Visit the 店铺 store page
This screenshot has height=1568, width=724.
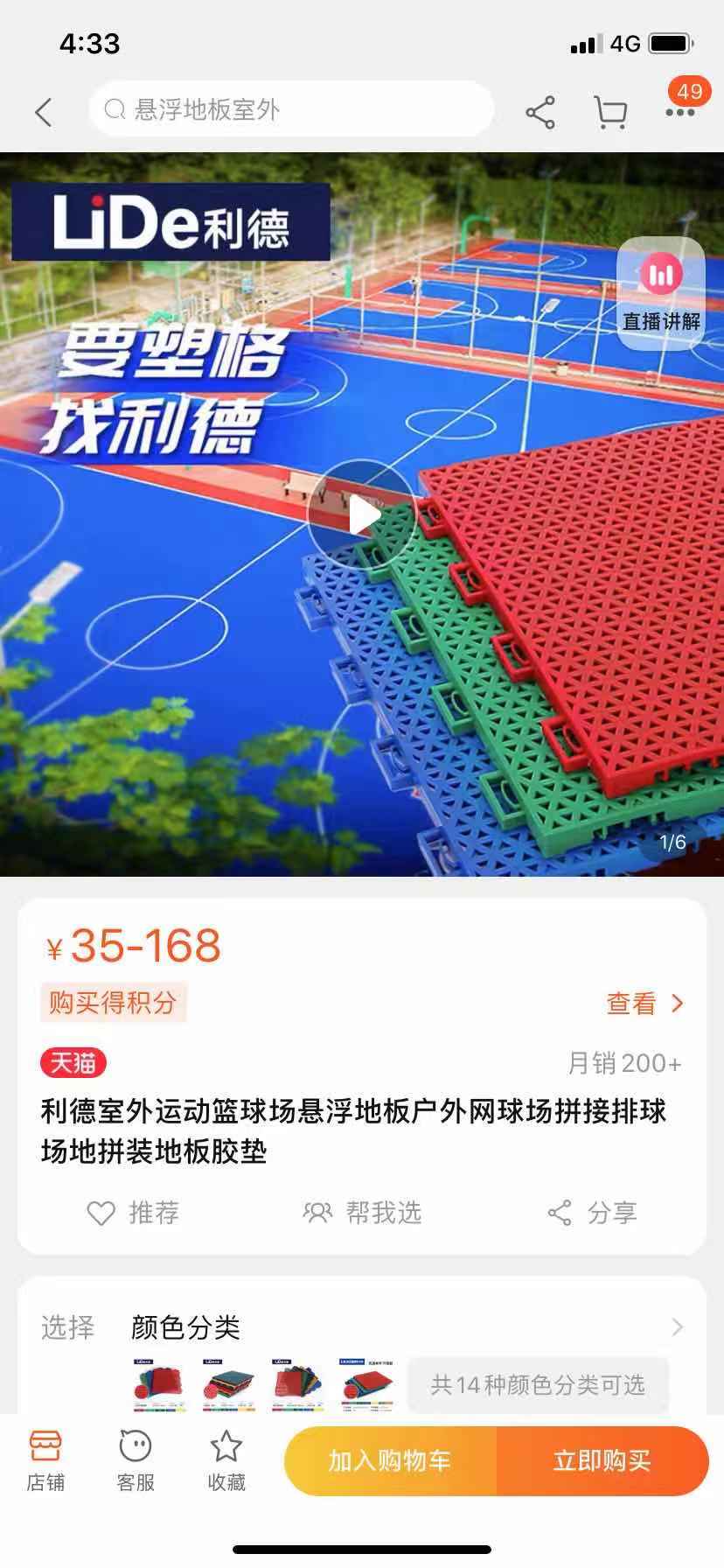pyautogui.click(x=45, y=1460)
